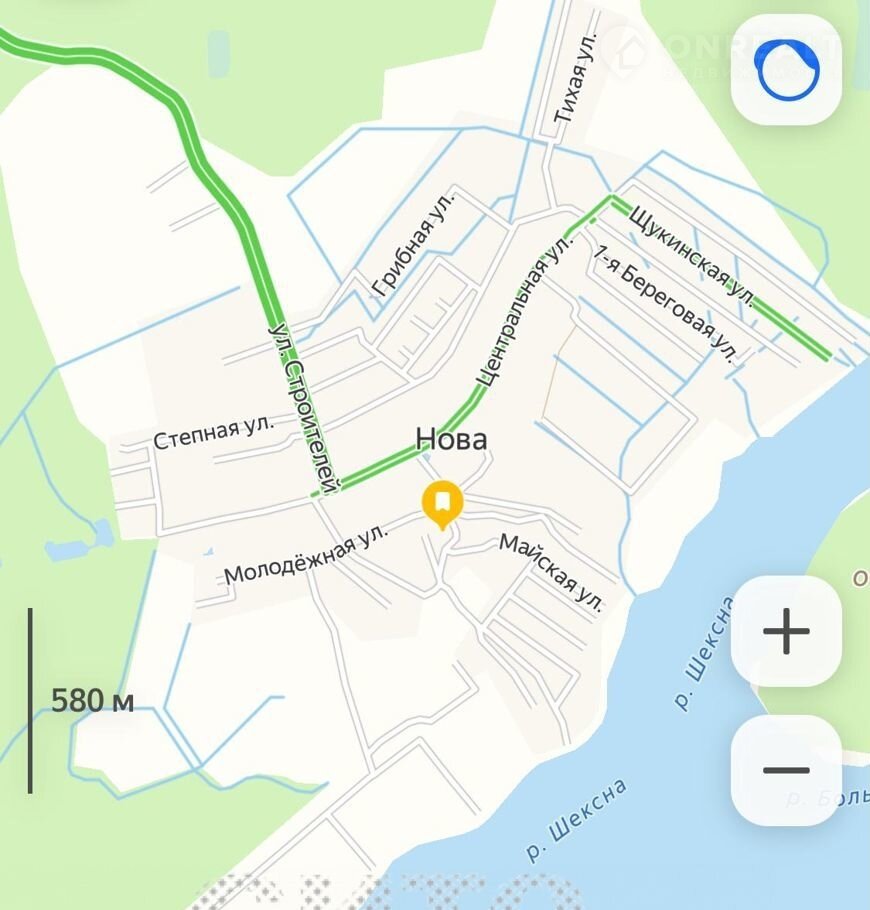Open the Alice voice assistant button
This screenshot has height=910, width=870.
click(x=786, y=69)
